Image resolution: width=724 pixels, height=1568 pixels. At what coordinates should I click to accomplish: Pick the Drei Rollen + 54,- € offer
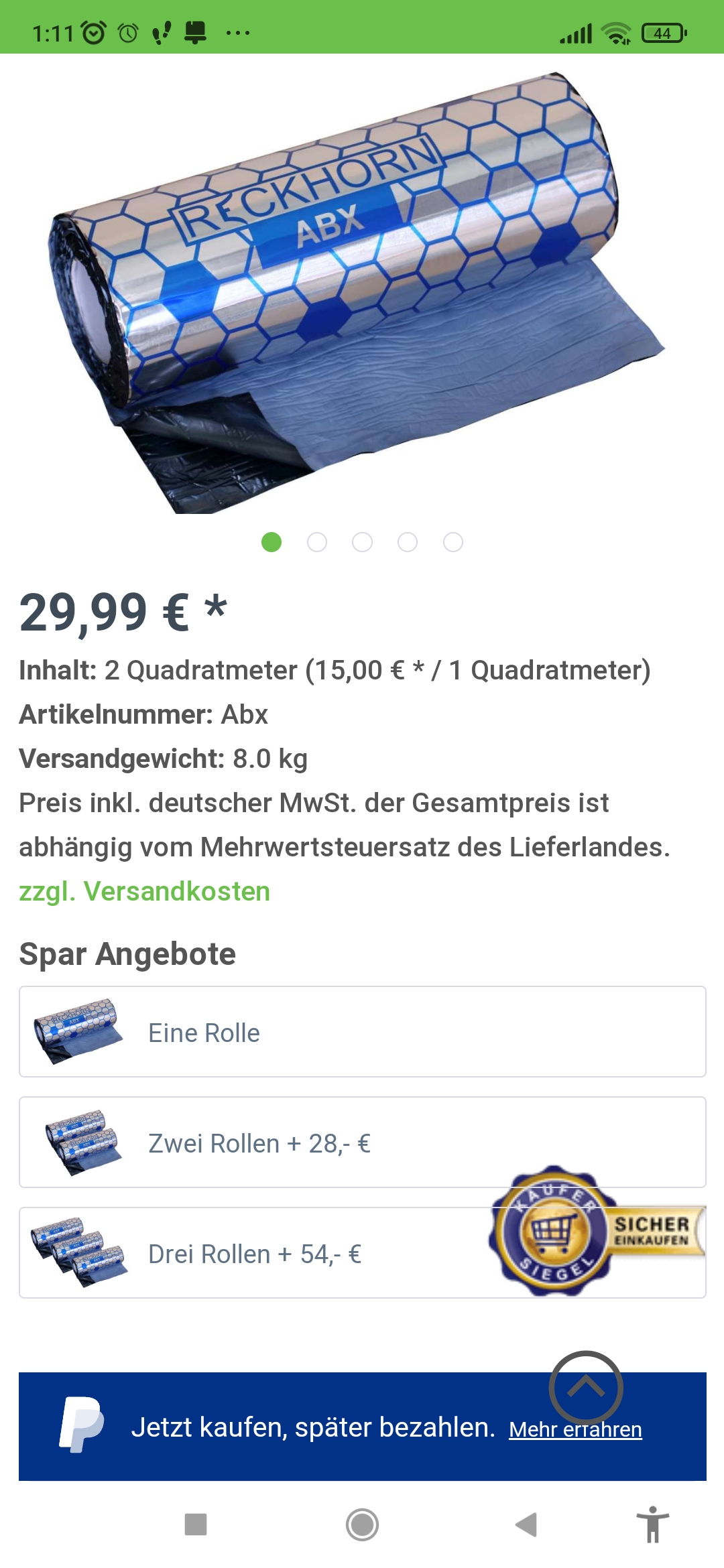(255, 1253)
